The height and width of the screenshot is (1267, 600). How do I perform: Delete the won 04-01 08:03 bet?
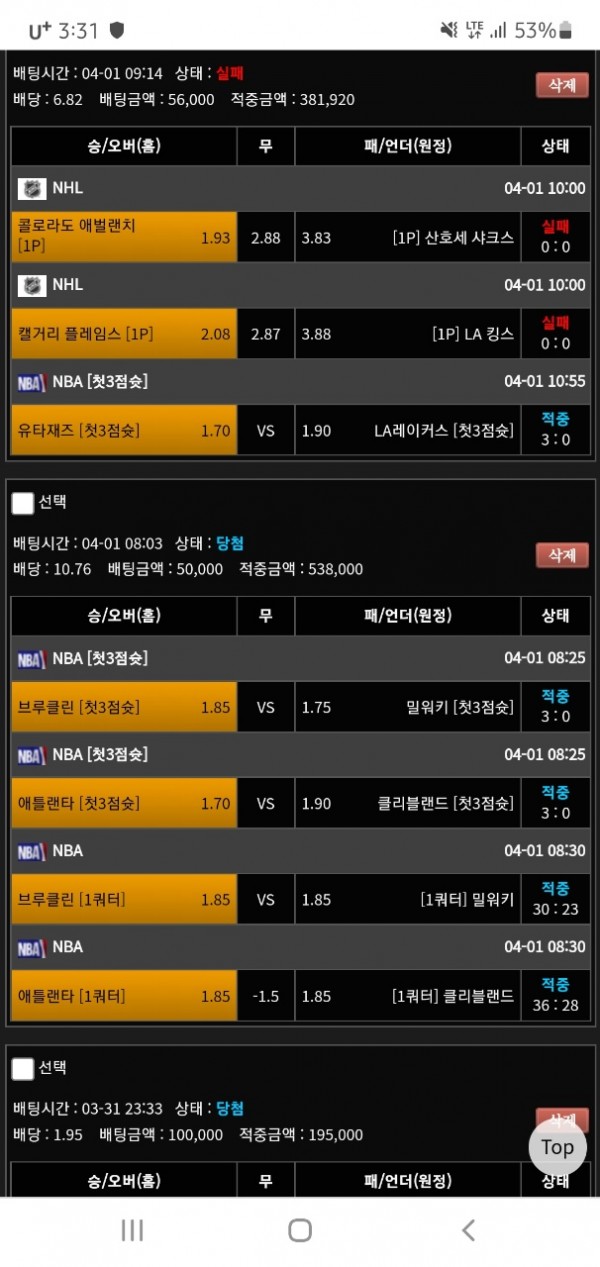point(562,555)
